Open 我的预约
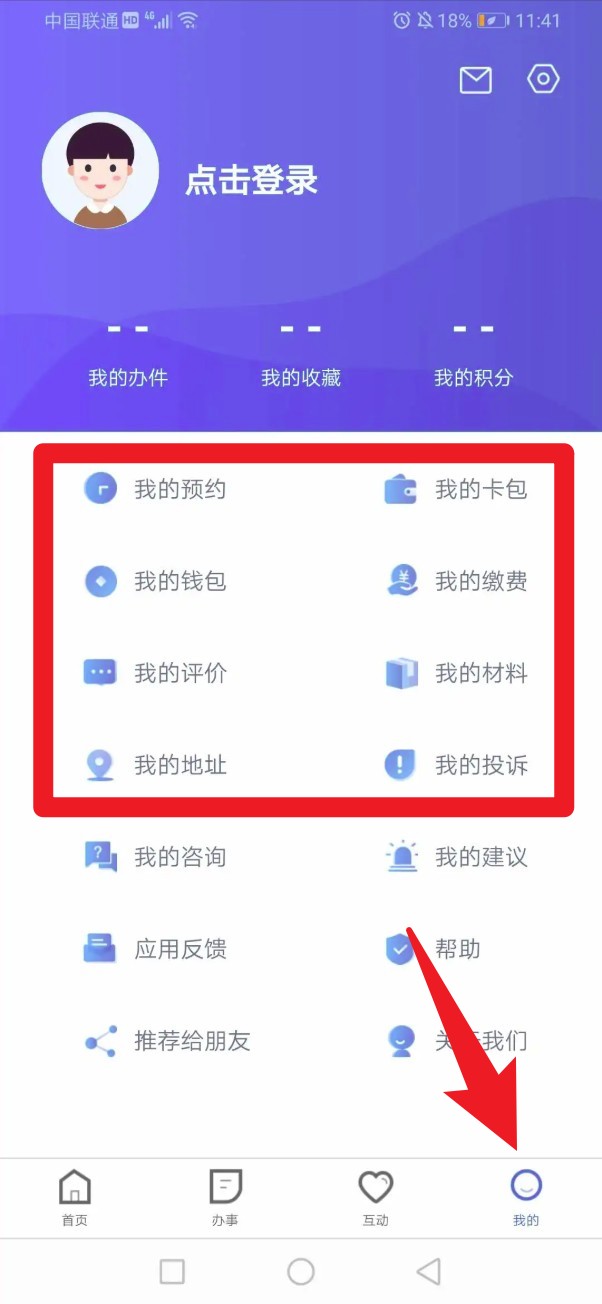Viewport: 602px width, 1304px height. click(157, 489)
